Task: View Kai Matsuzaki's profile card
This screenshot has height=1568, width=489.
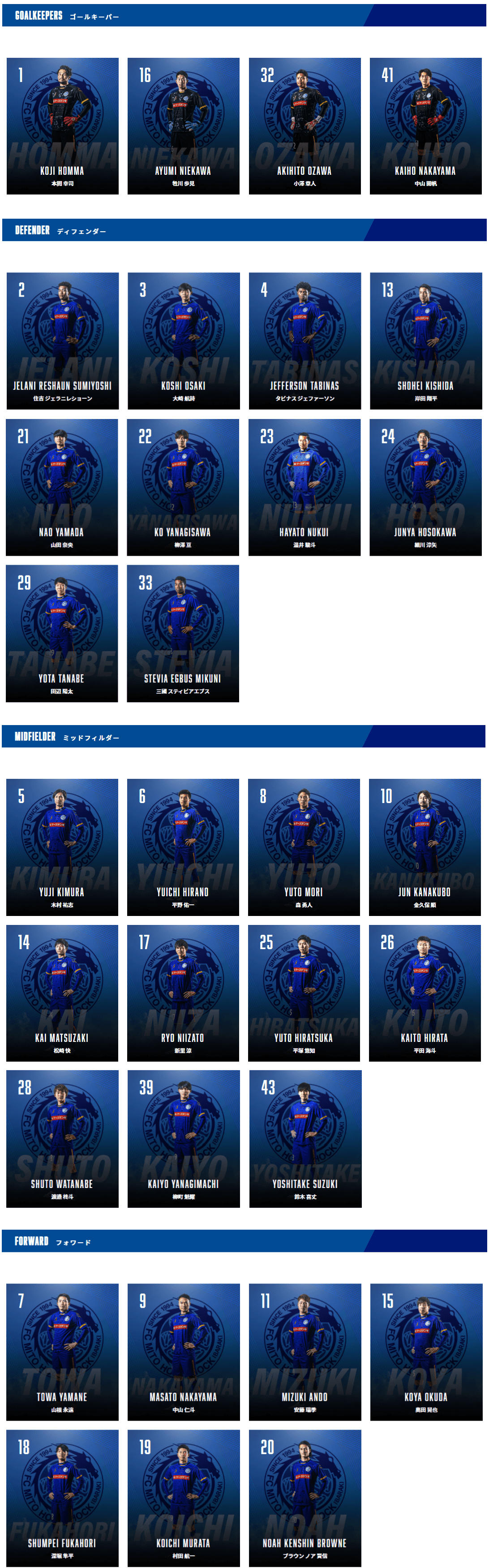Action: (62, 993)
